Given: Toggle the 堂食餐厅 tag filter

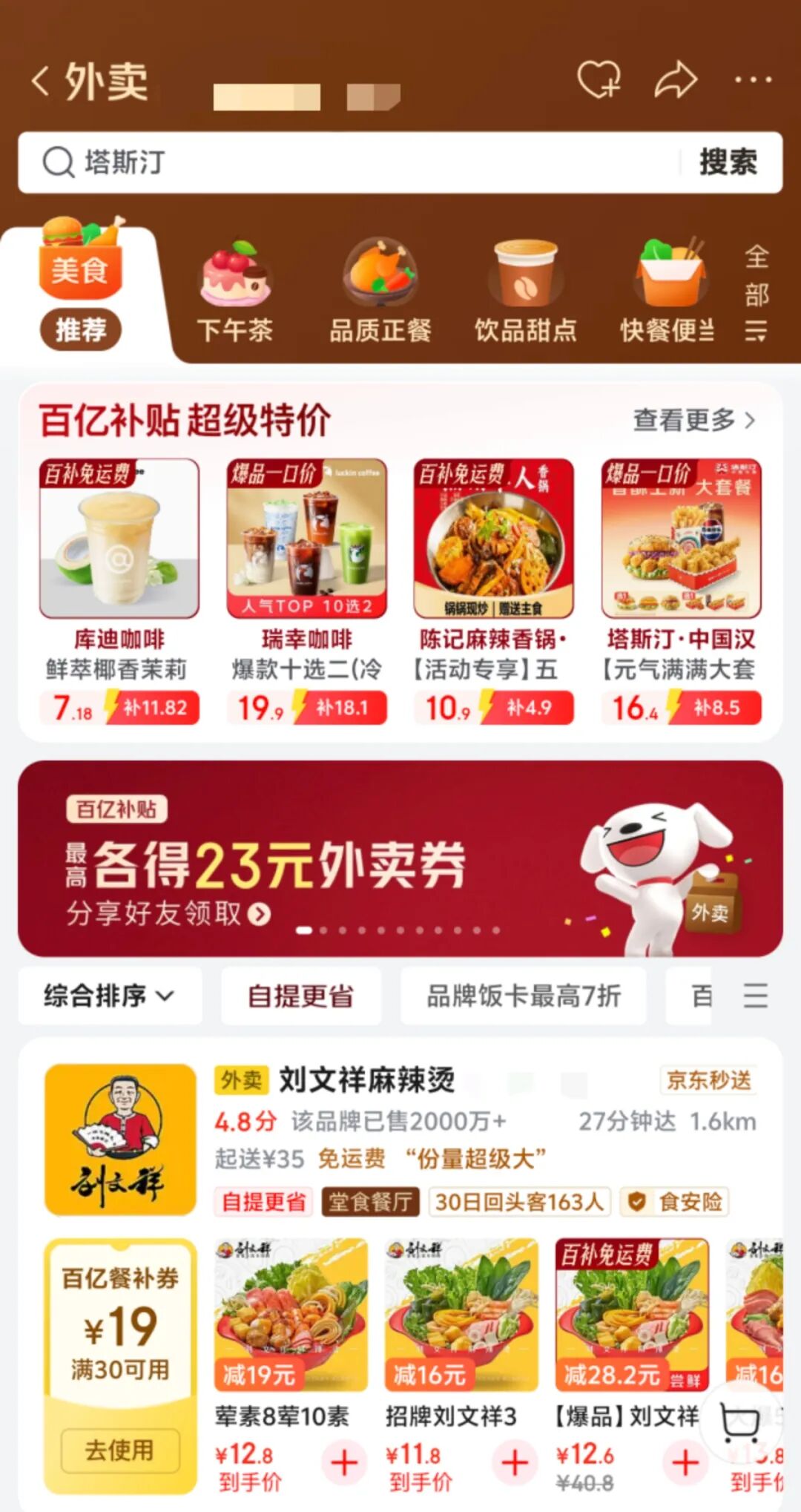Looking at the screenshot, I should [x=370, y=1200].
